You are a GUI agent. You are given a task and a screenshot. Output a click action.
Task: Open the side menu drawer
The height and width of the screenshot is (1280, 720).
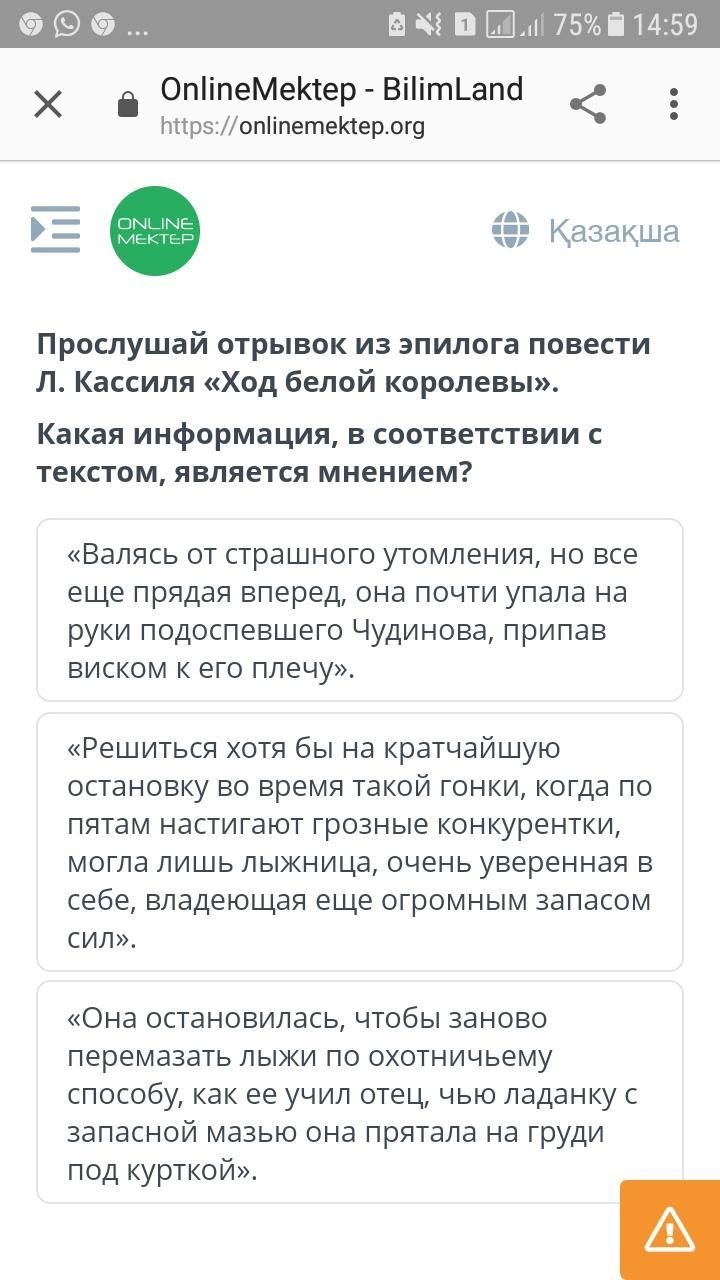[55, 230]
